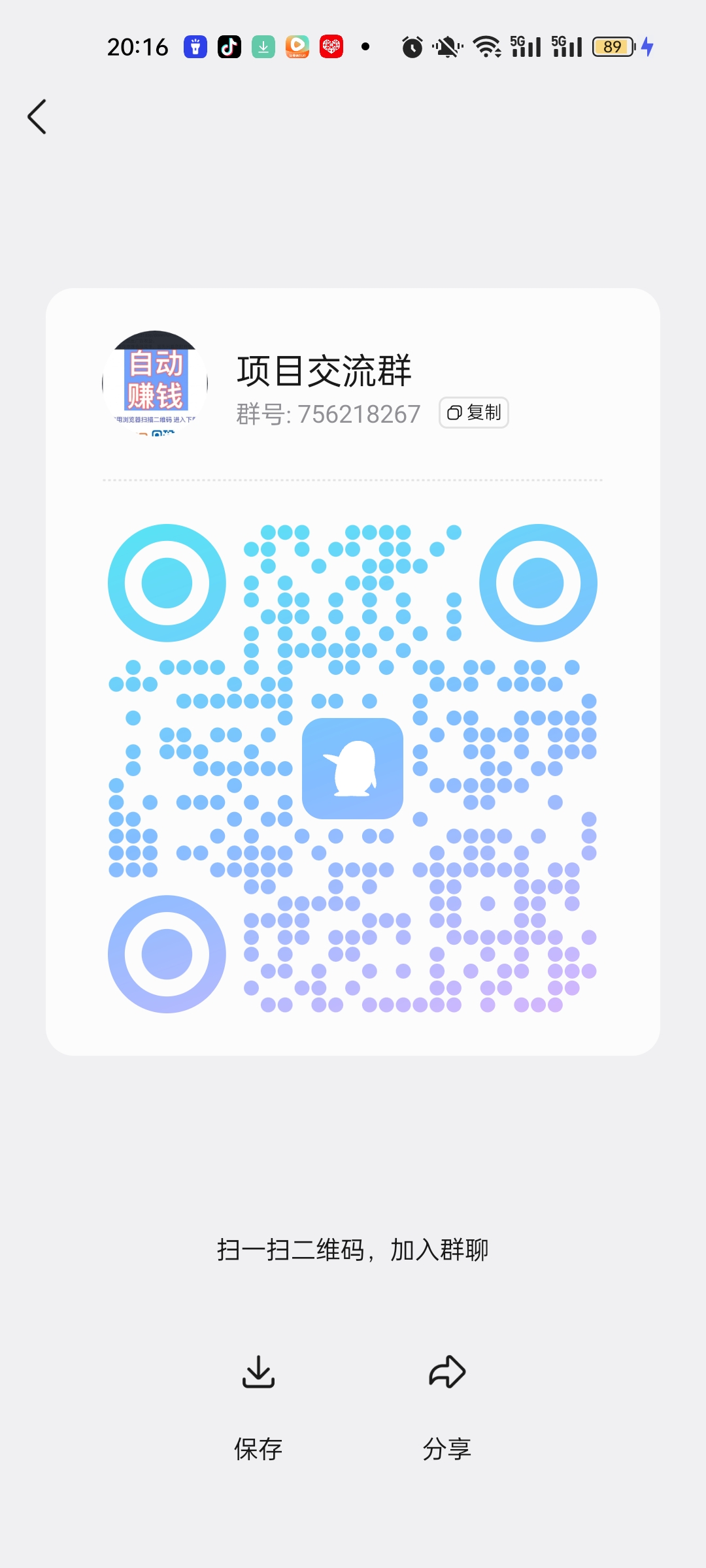Copy the group number with 复制
This screenshot has width=706, height=1568.
(x=474, y=413)
